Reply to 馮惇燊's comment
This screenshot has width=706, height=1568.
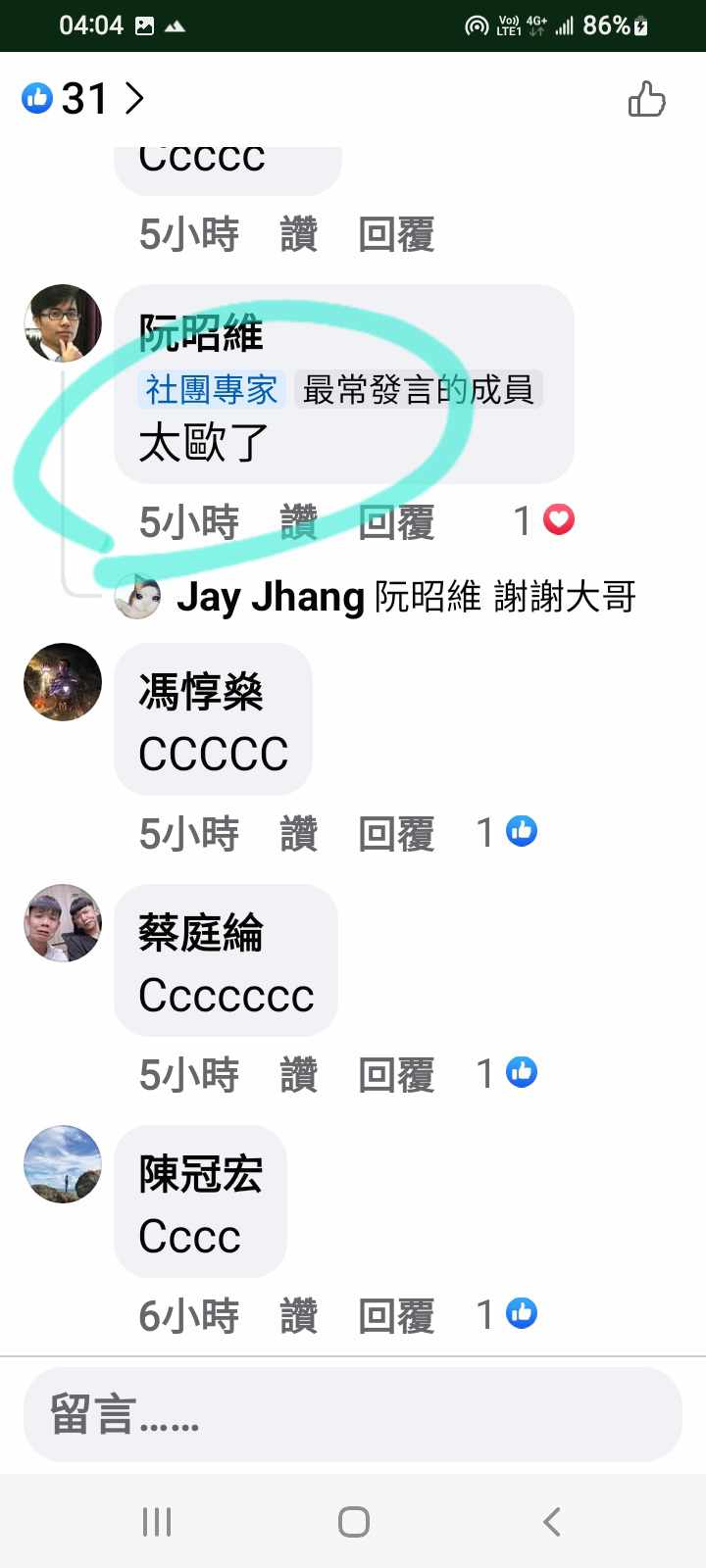click(x=395, y=834)
